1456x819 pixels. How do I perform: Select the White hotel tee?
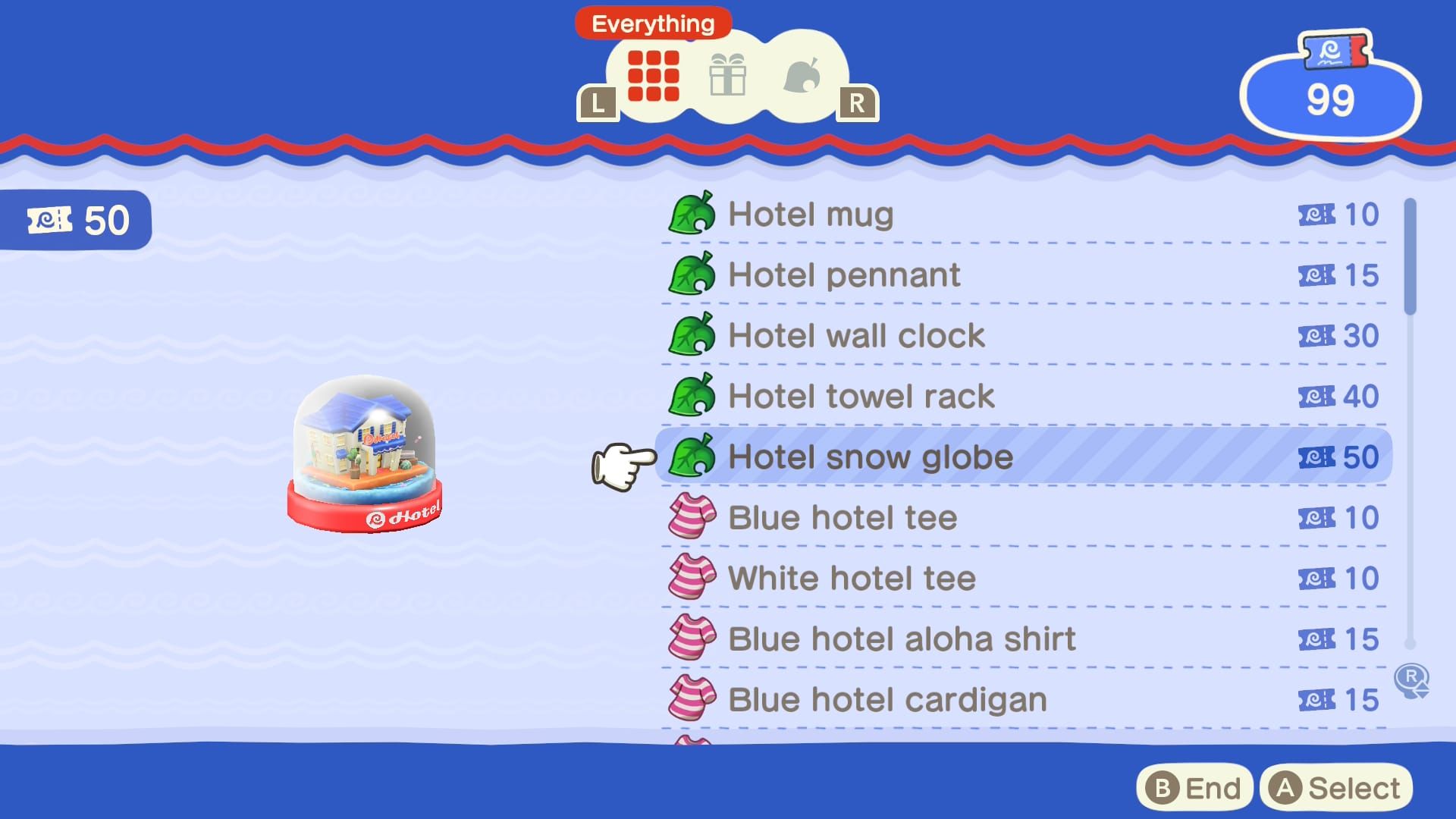(x=1022, y=579)
